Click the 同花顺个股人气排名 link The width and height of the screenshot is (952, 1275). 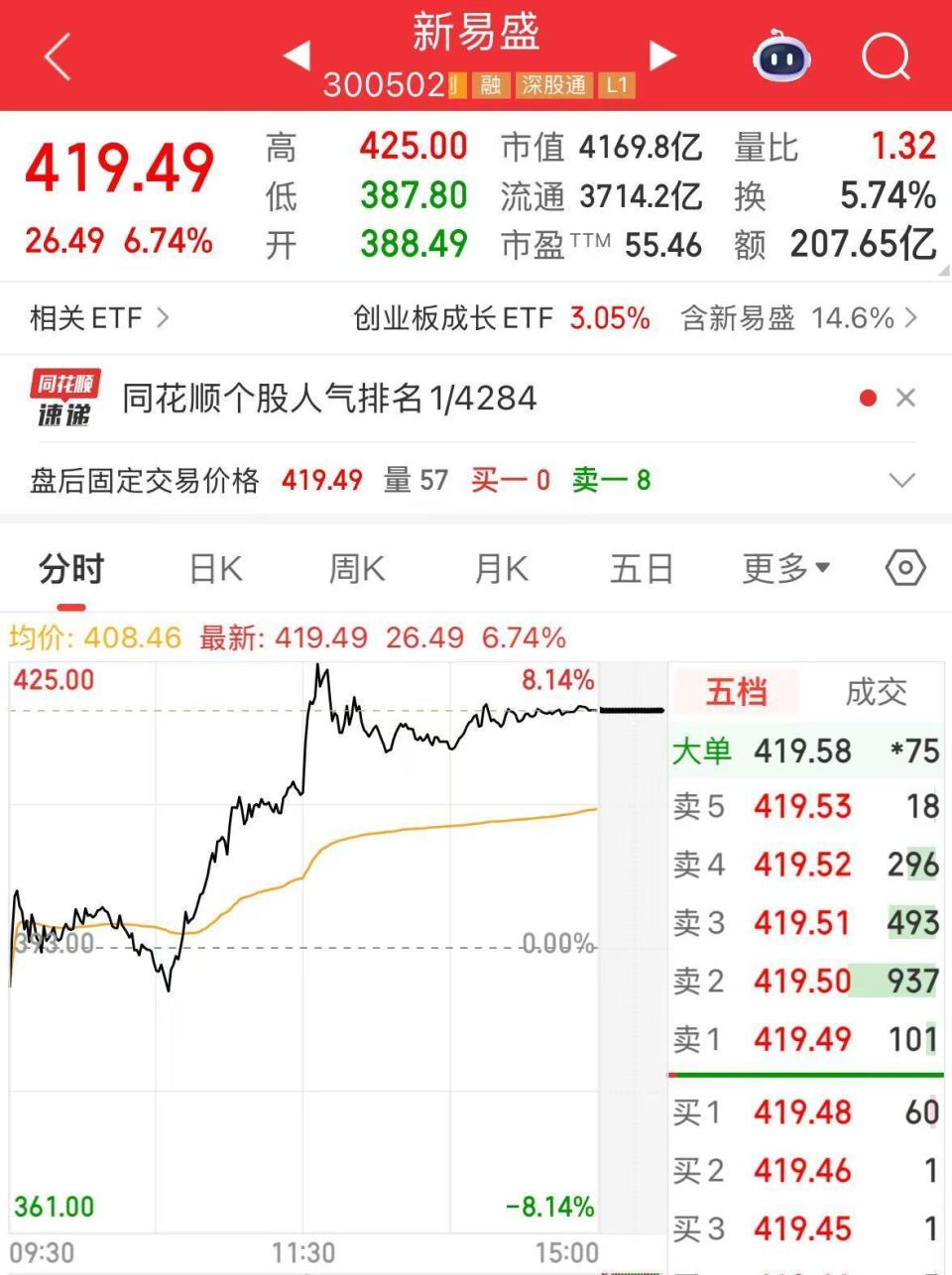325,398
